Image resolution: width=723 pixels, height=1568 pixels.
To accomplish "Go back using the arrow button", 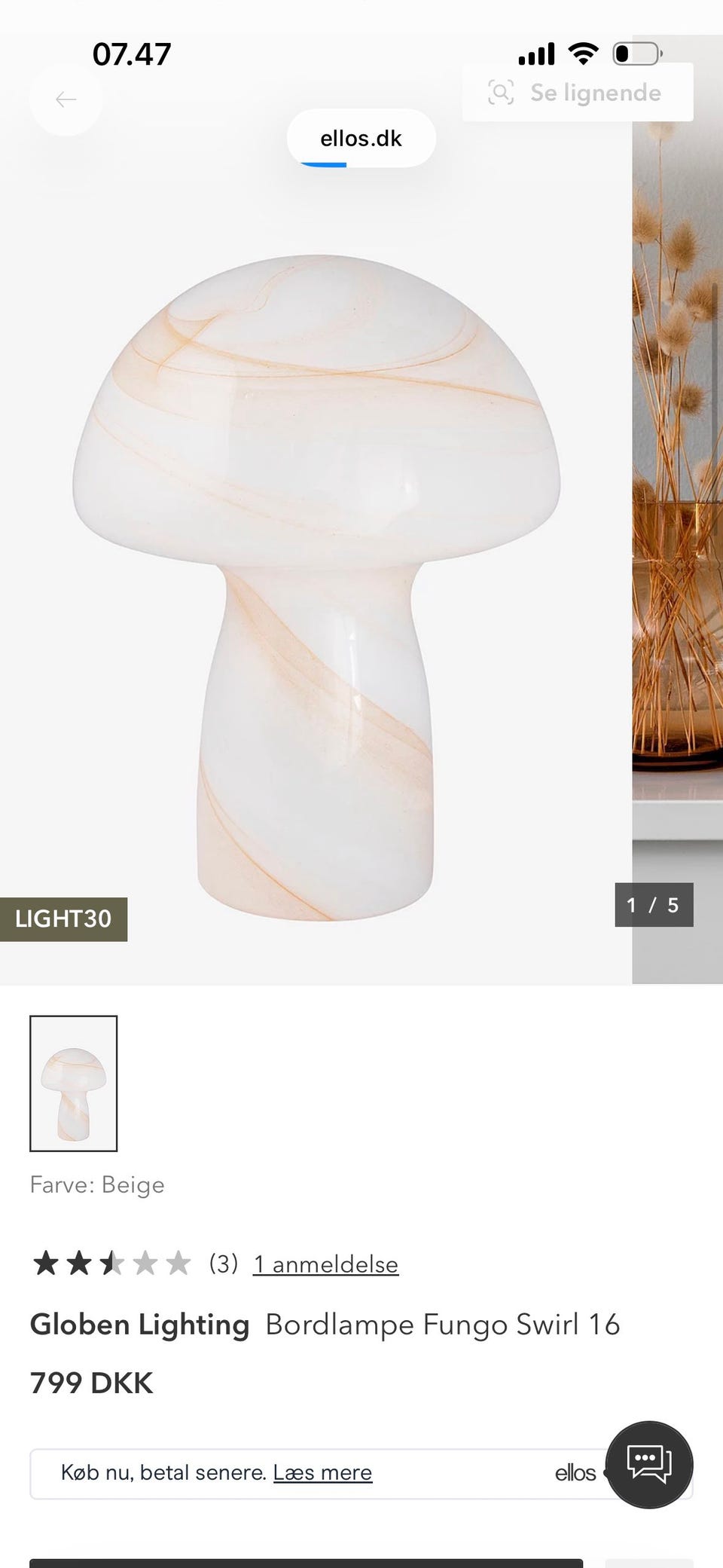I will coord(66,99).
